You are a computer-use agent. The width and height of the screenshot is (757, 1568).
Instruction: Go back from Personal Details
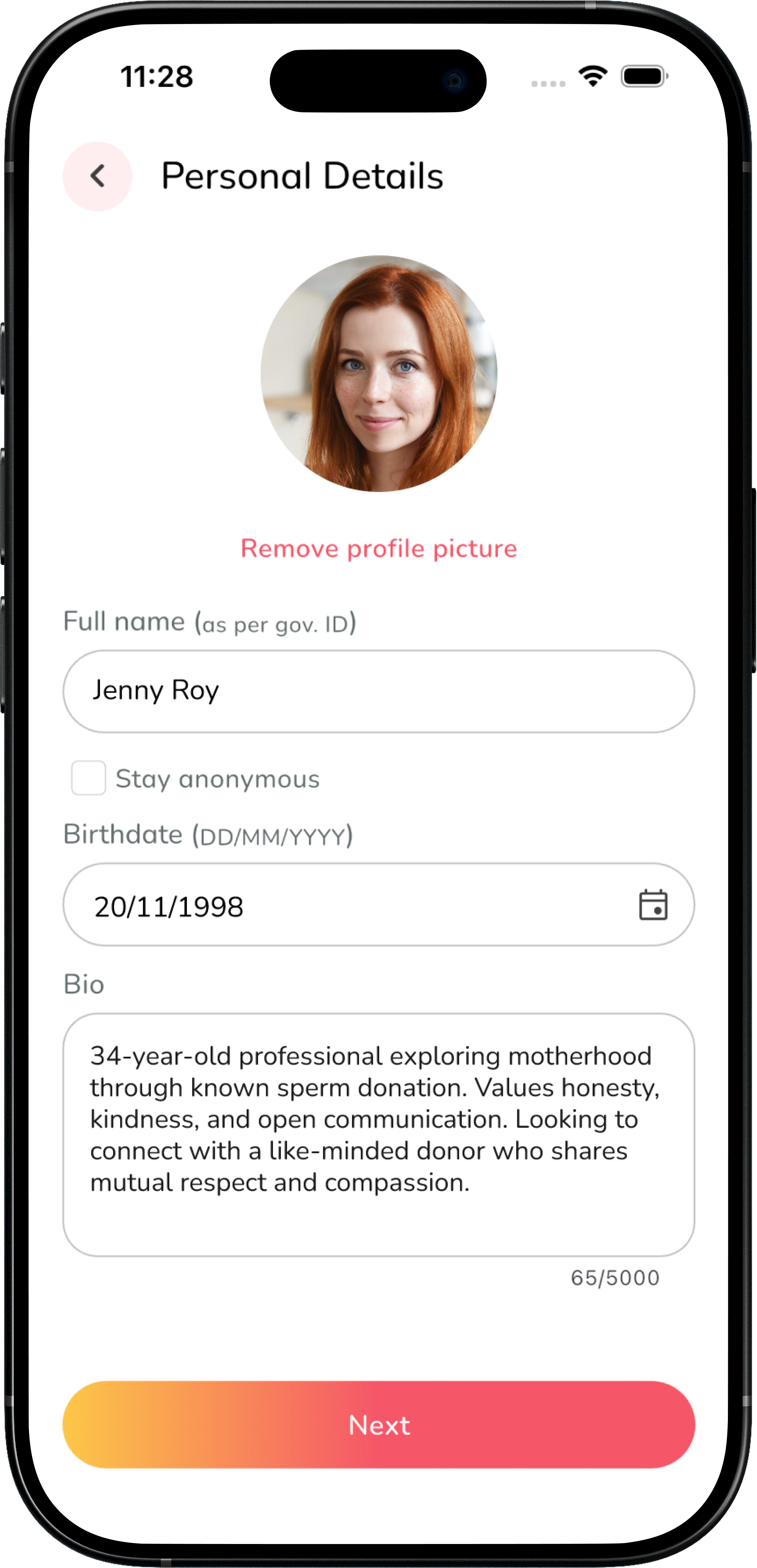(x=98, y=177)
